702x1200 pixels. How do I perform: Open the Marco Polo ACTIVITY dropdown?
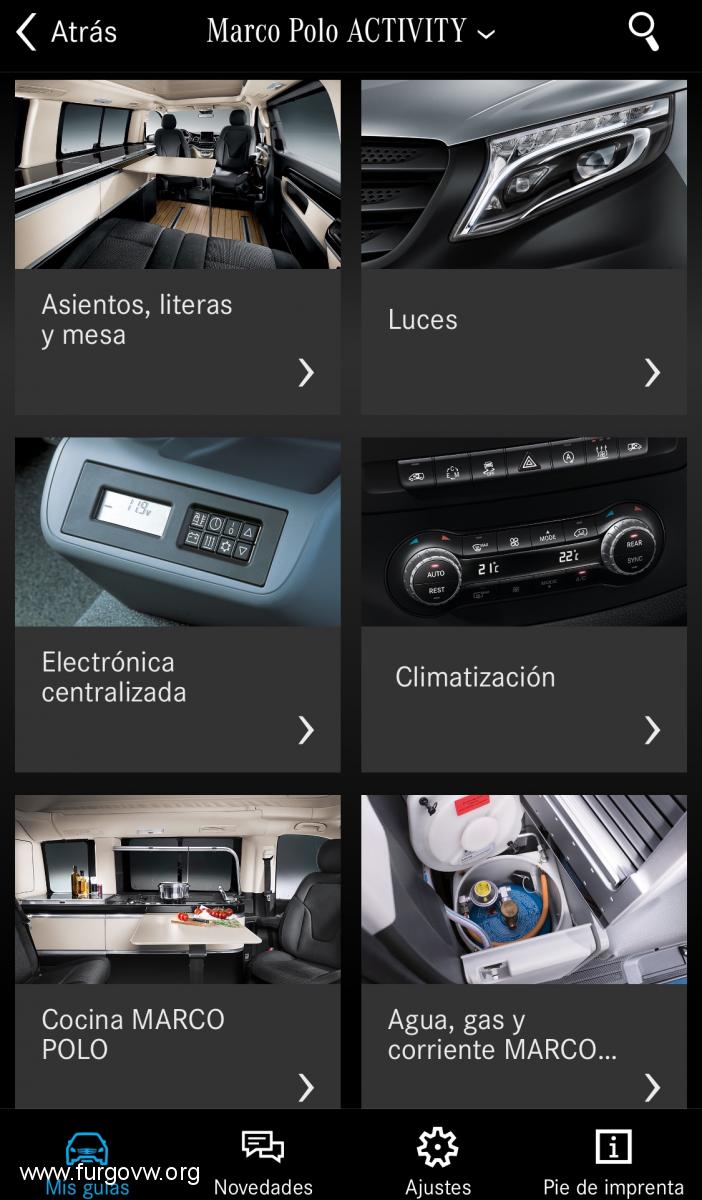pos(350,32)
